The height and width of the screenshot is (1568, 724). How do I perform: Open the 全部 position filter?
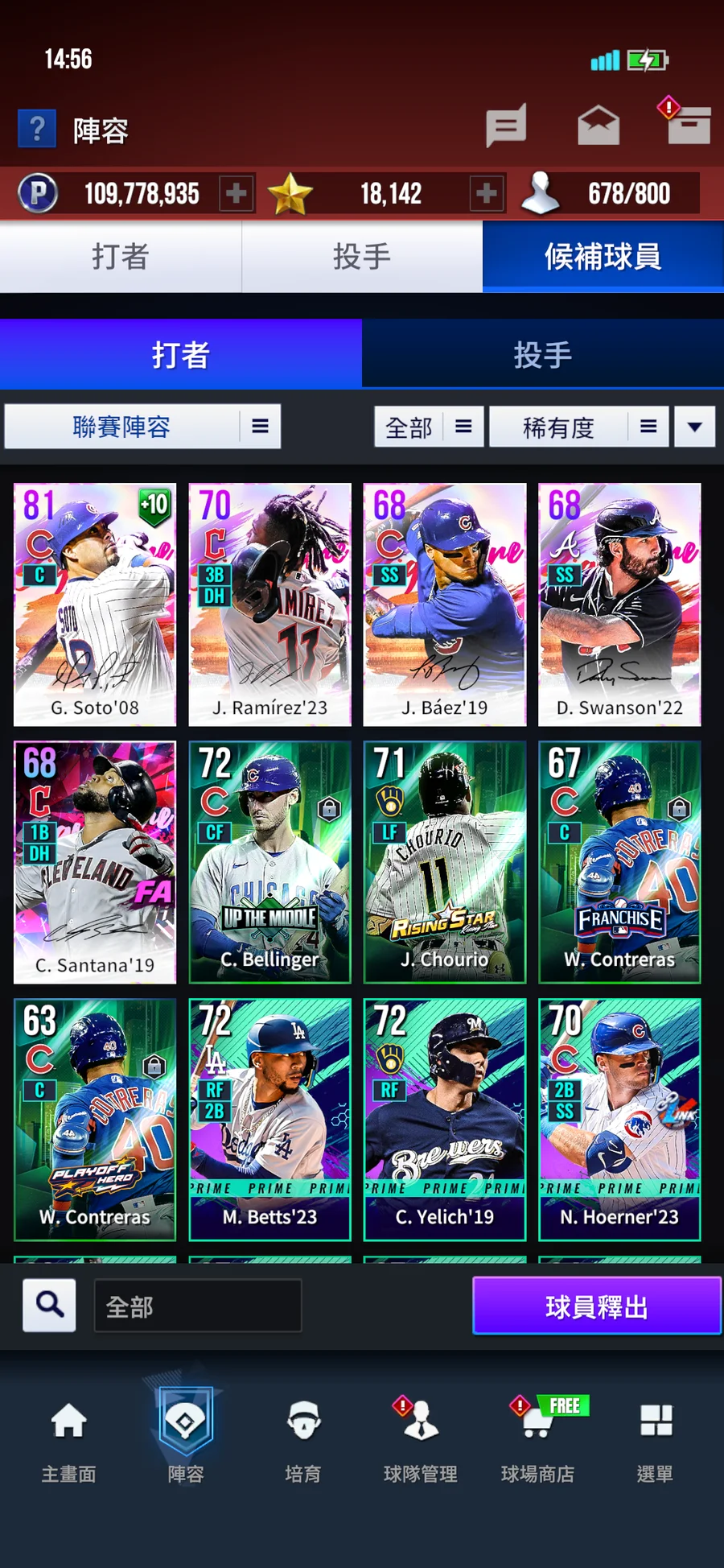428,427
